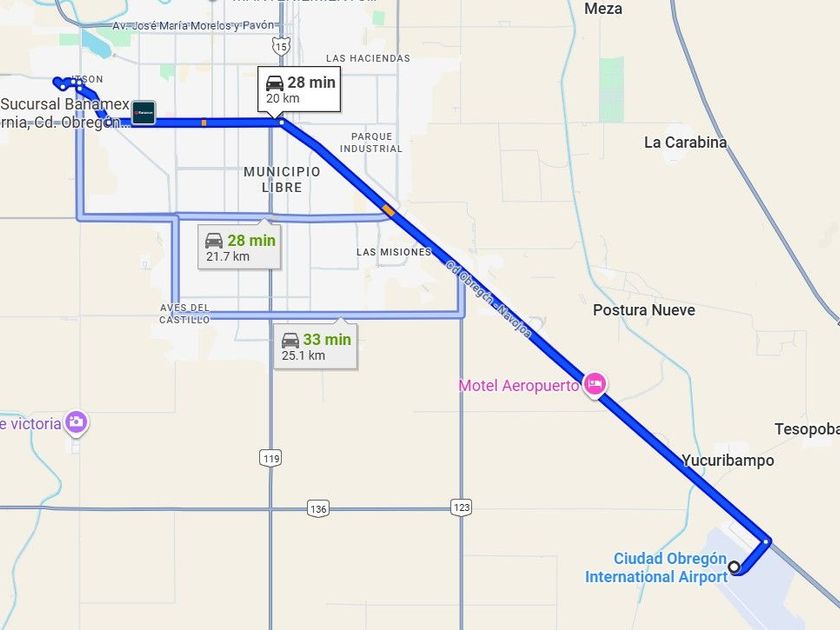Choose the alternate 28 min 21.7 km route
Screen dimensions: 840x630
239,247
